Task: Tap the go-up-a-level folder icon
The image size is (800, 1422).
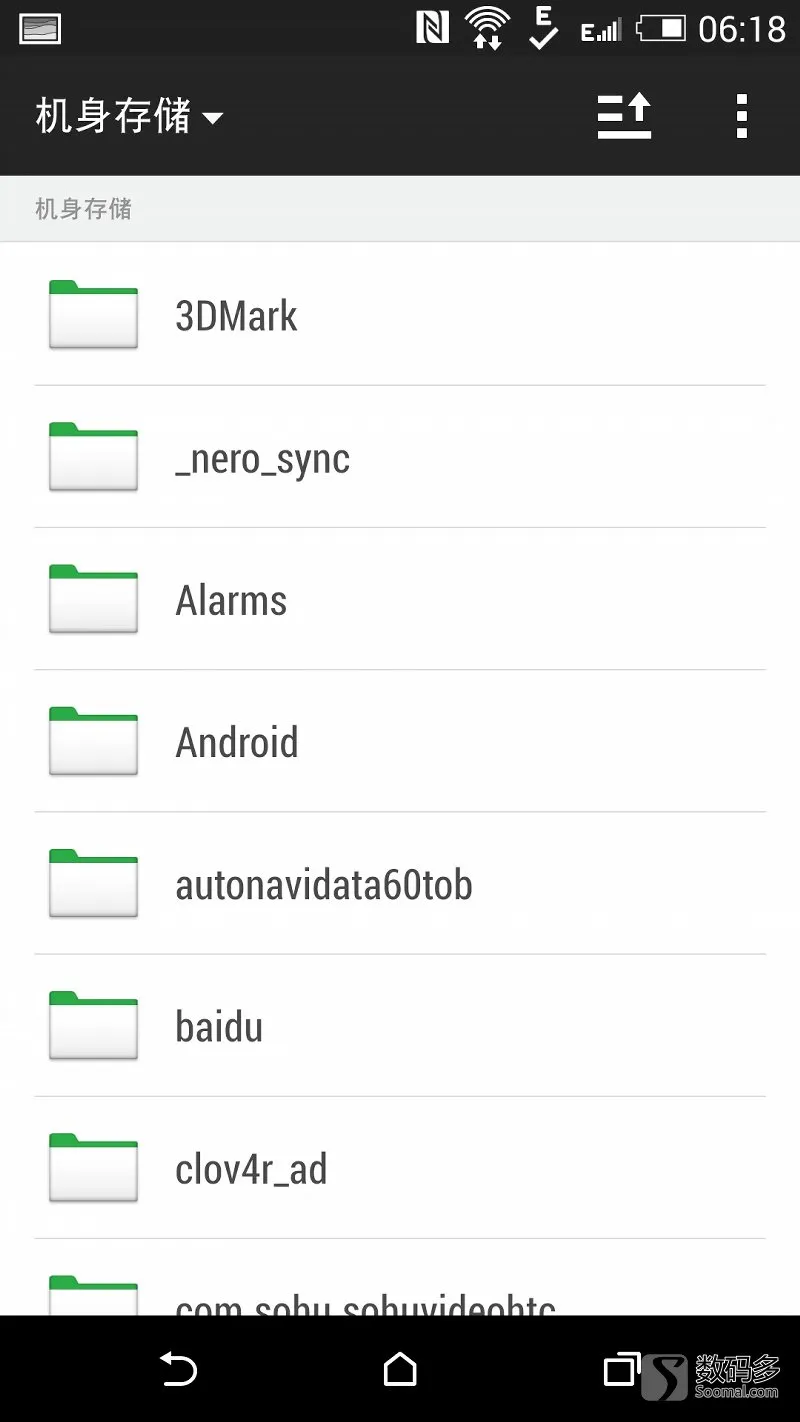Action: point(624,117)
